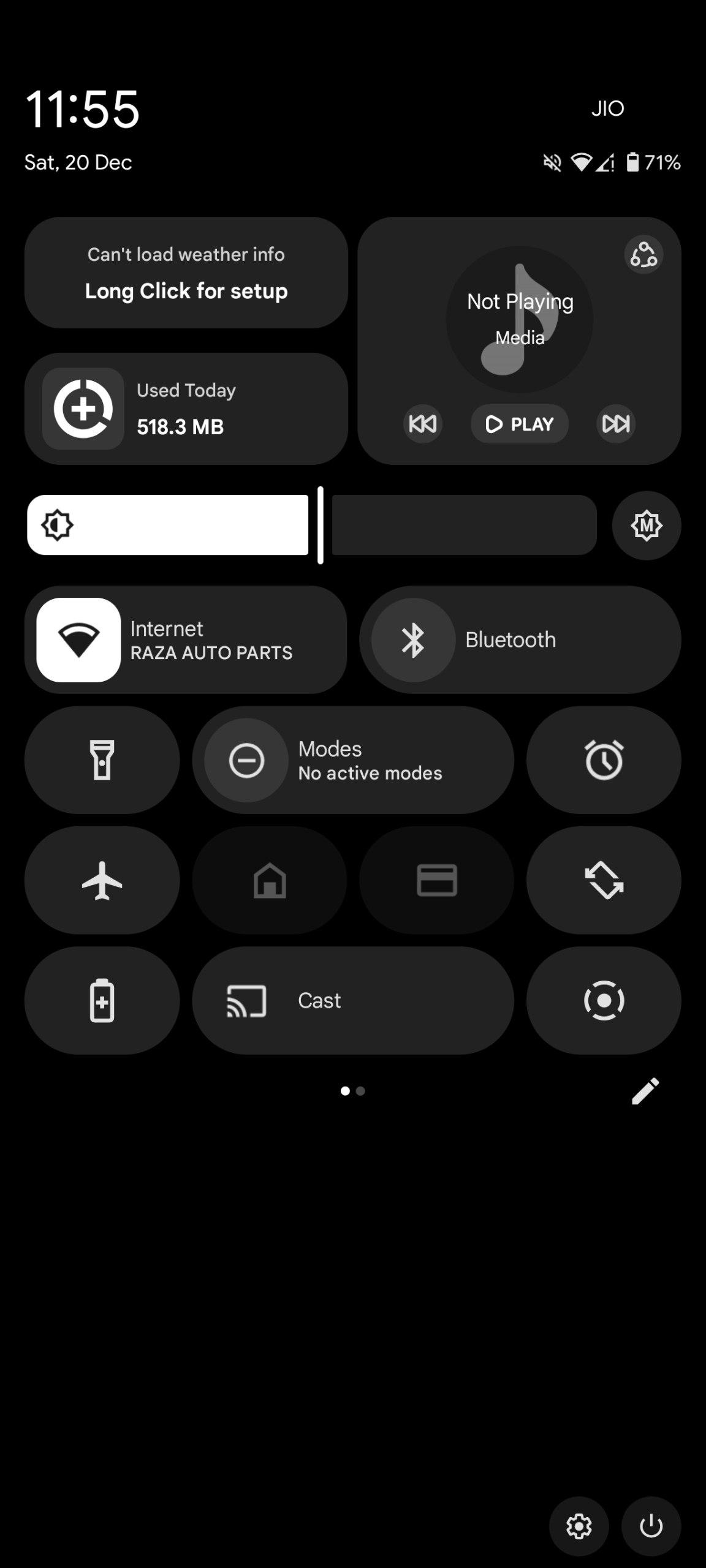Toggle the Internet Wi-Fi tile
The height and width of the screenshot is (1568, 706).
pos(78,640)
